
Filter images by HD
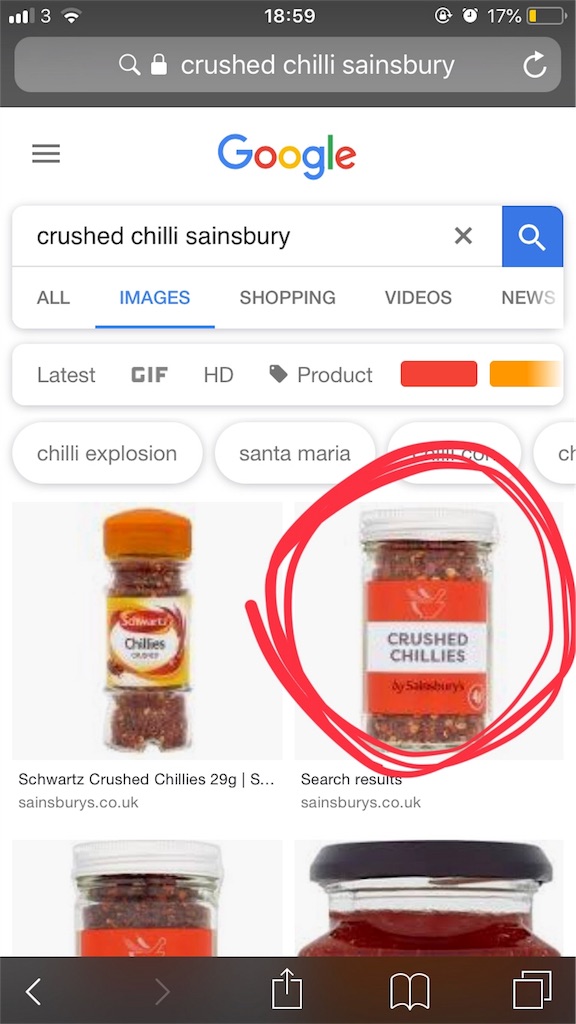(218, 375)
